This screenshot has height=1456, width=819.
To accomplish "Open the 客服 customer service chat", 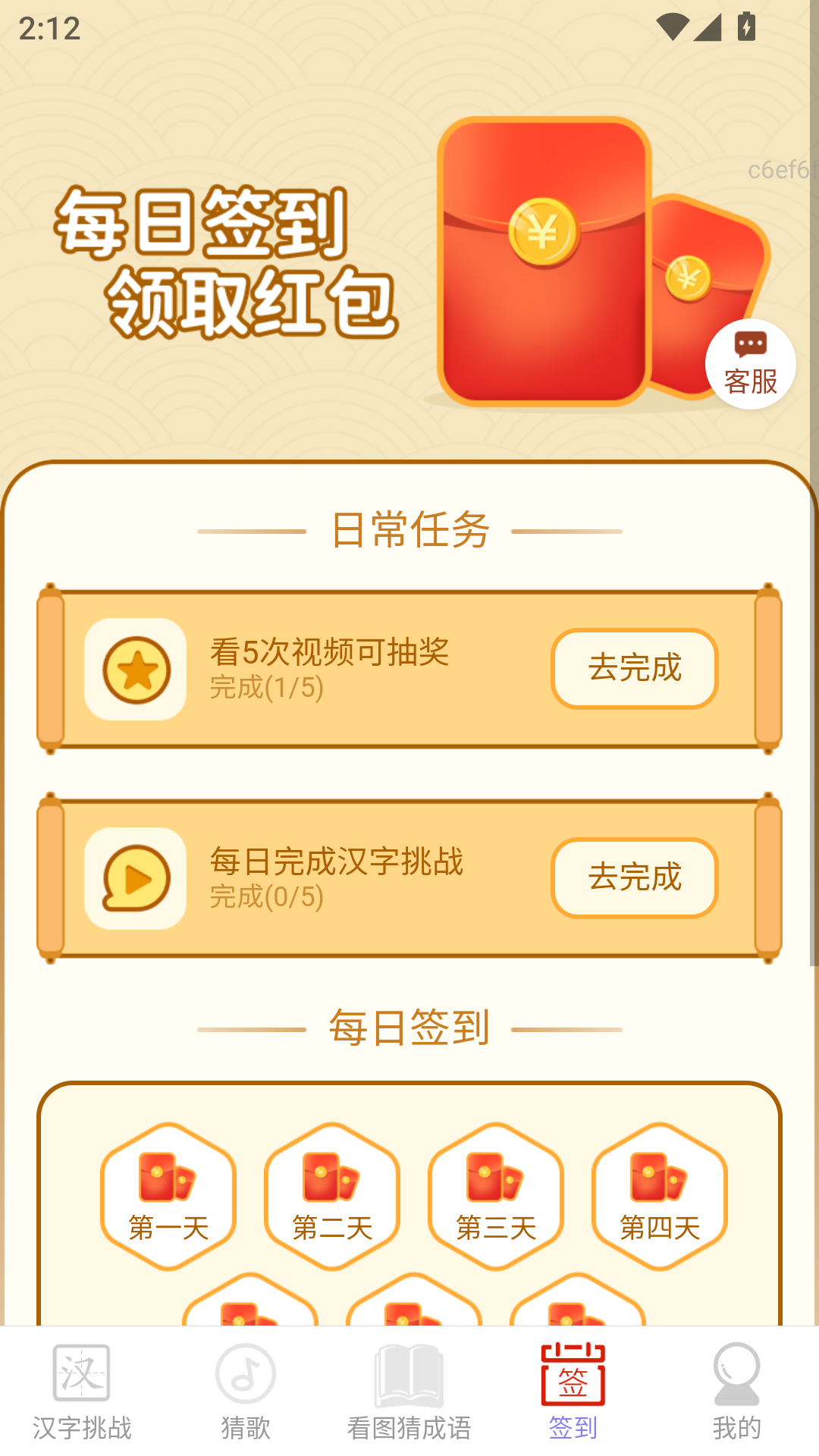I will 750,364.
